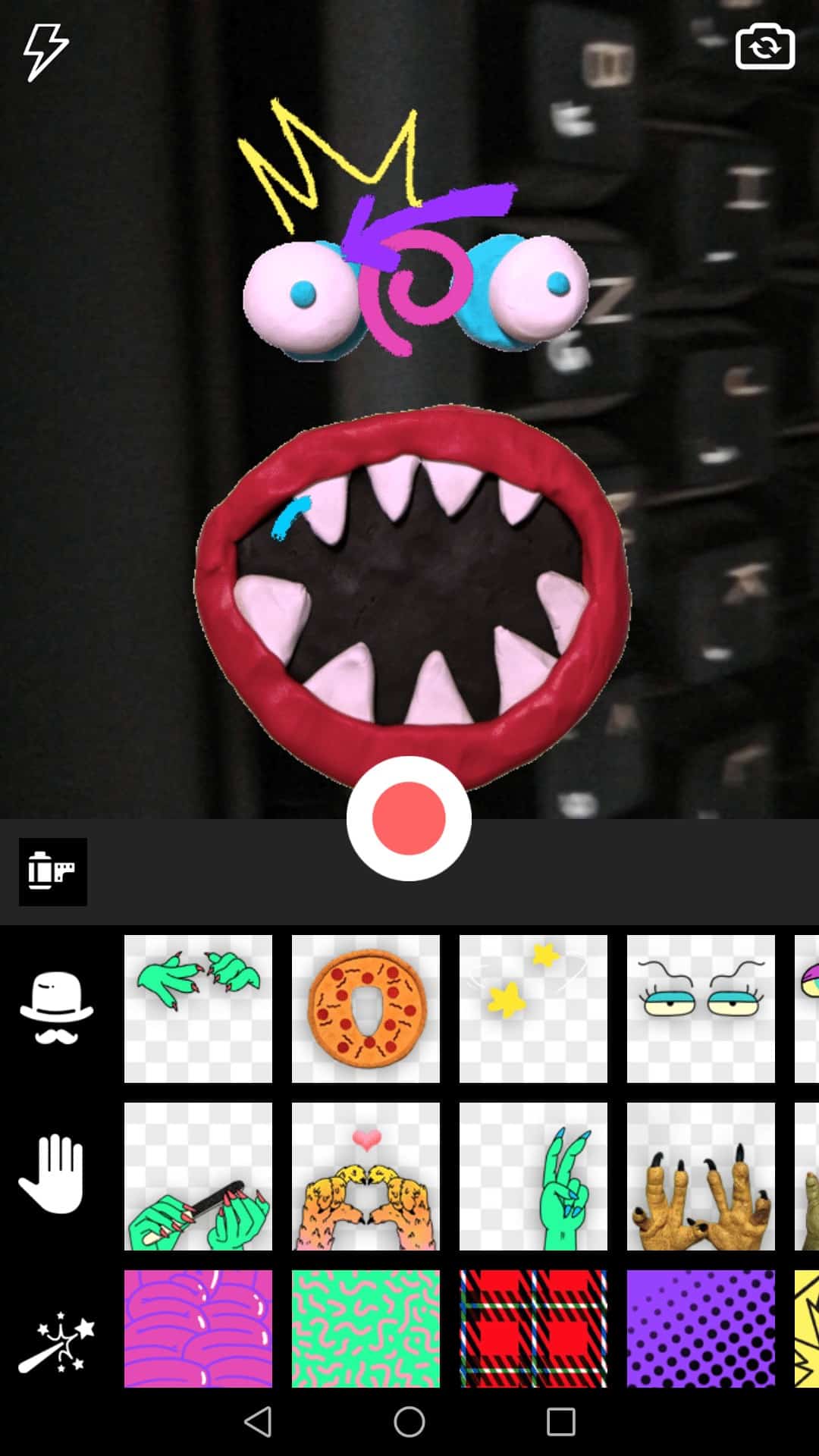
Task: Open the hand stickers category
Action: pos(52,1174)
